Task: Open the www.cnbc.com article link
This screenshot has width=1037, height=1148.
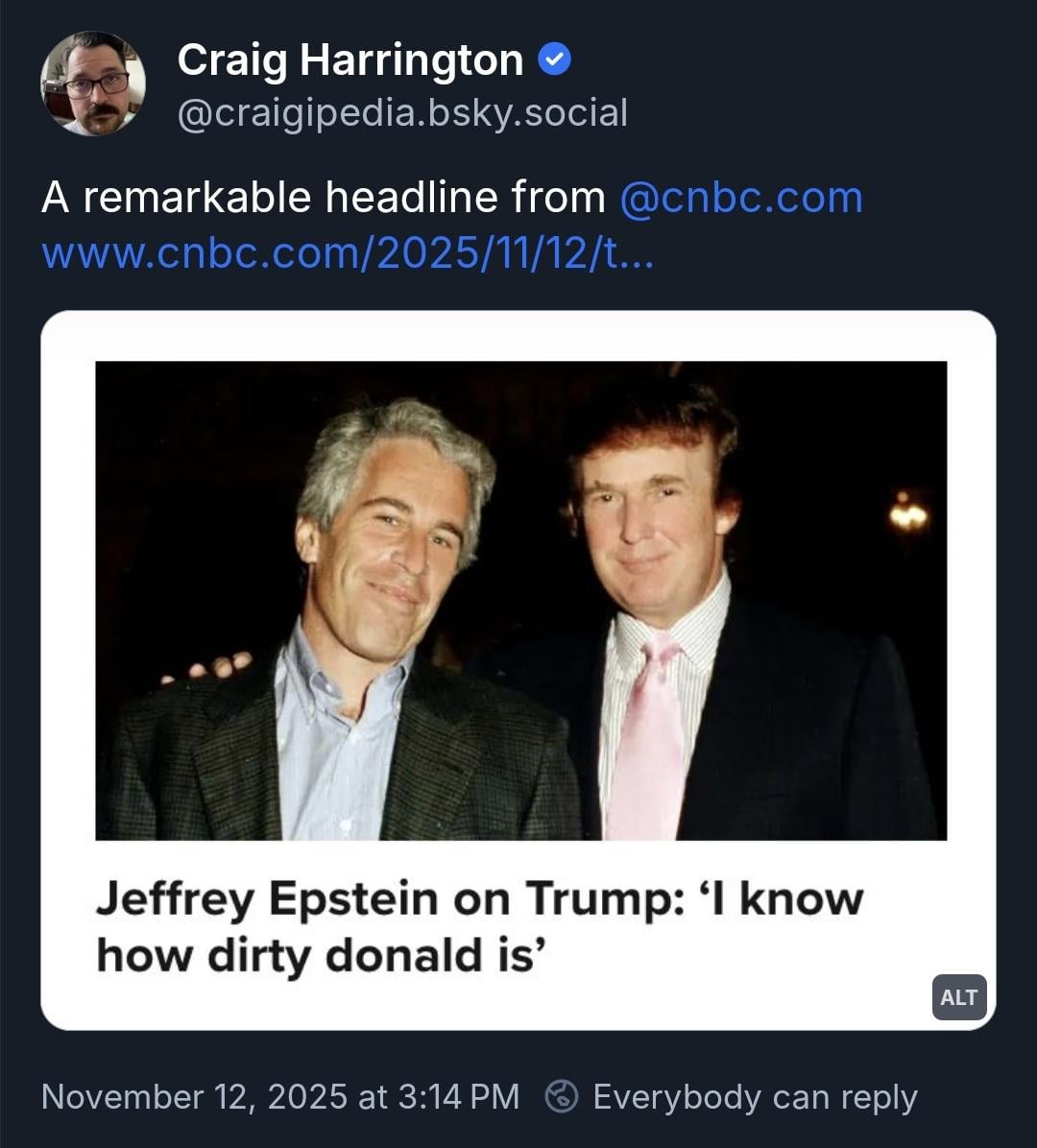Action: pyautogui.click(x=348, y=253)
